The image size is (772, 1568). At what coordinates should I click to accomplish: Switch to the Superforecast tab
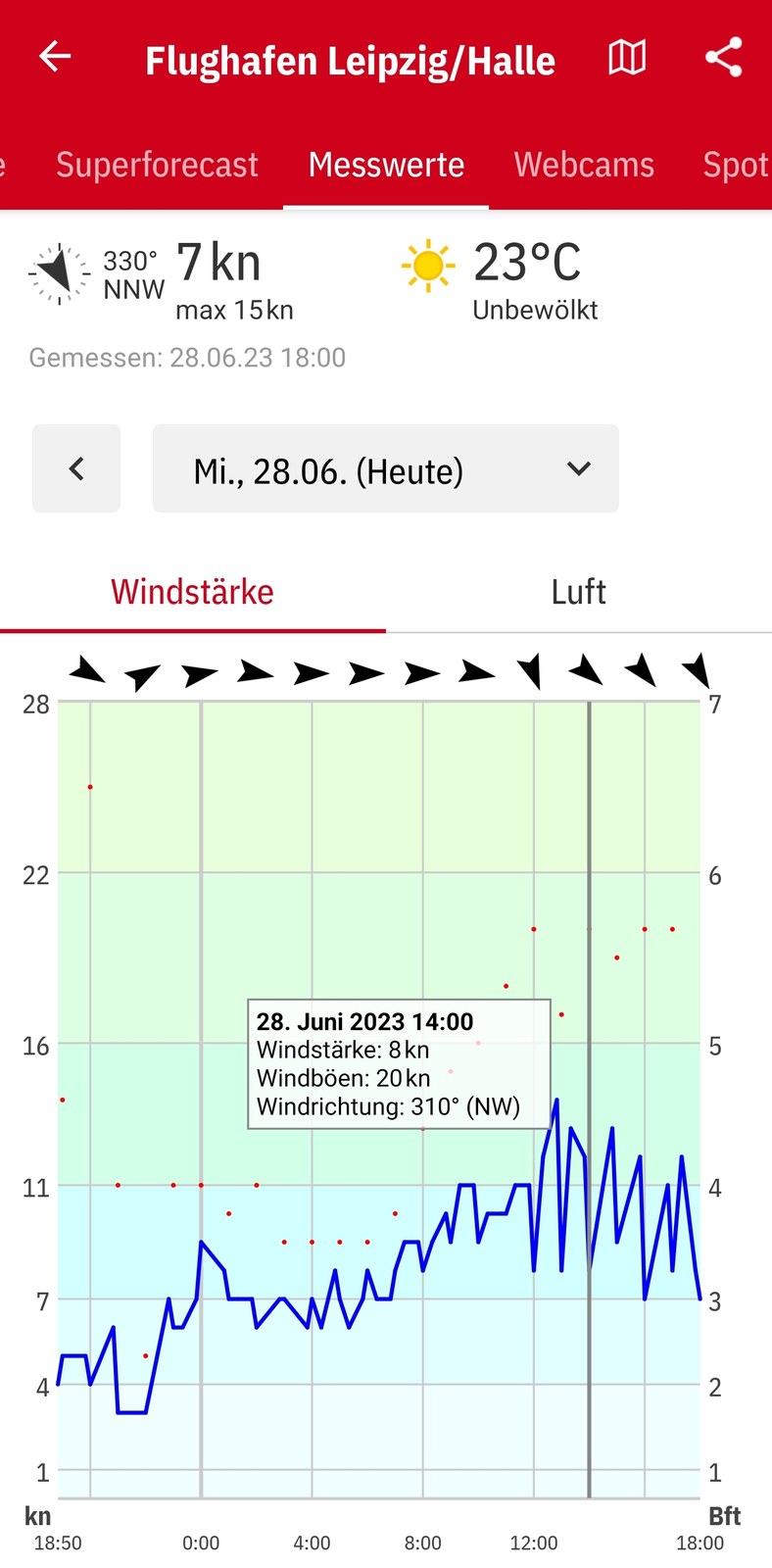coord(157,165)
